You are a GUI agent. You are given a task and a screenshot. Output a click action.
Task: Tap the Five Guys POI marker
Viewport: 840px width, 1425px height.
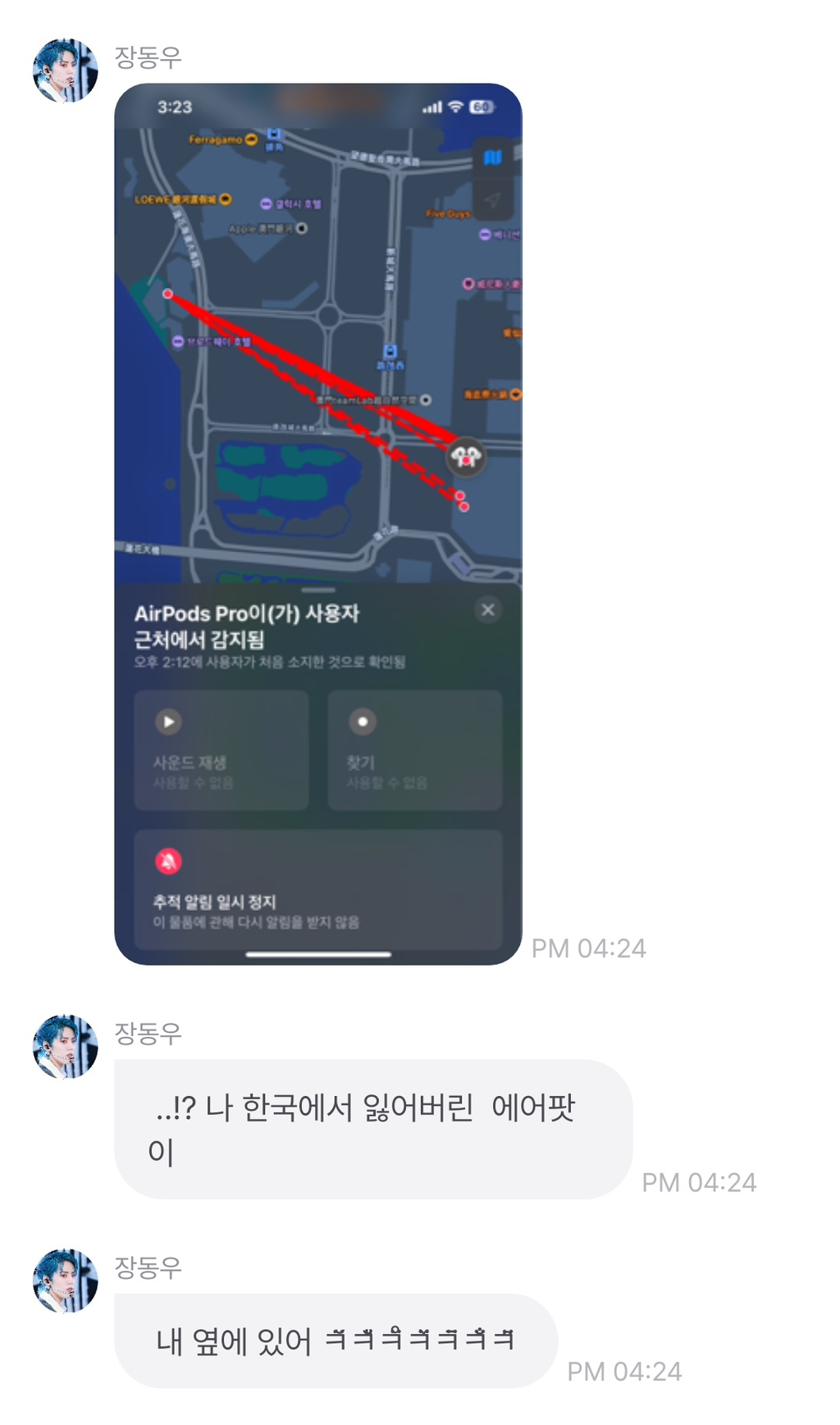point(448,212)
